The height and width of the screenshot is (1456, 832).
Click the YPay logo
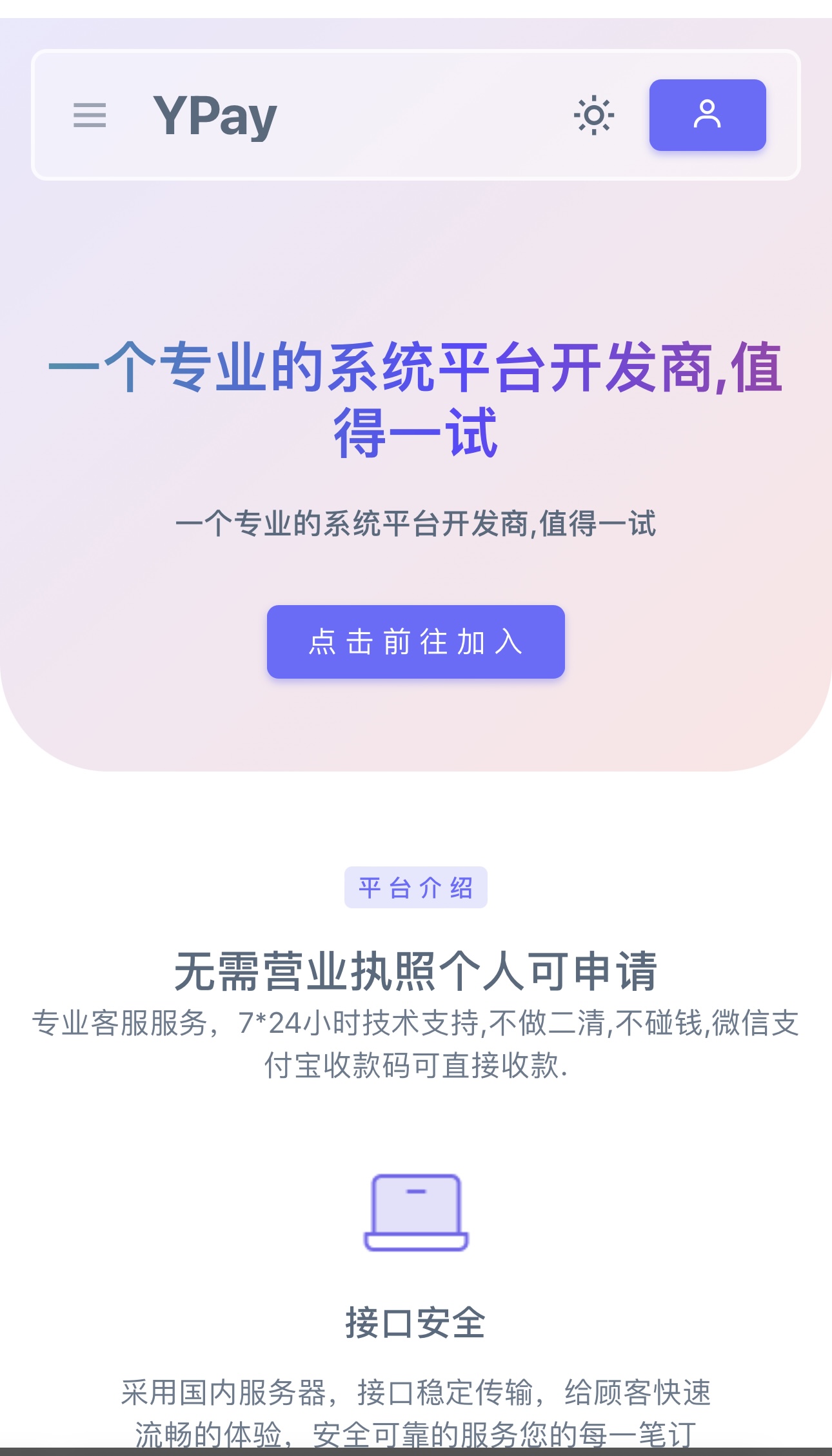[214, 117]
